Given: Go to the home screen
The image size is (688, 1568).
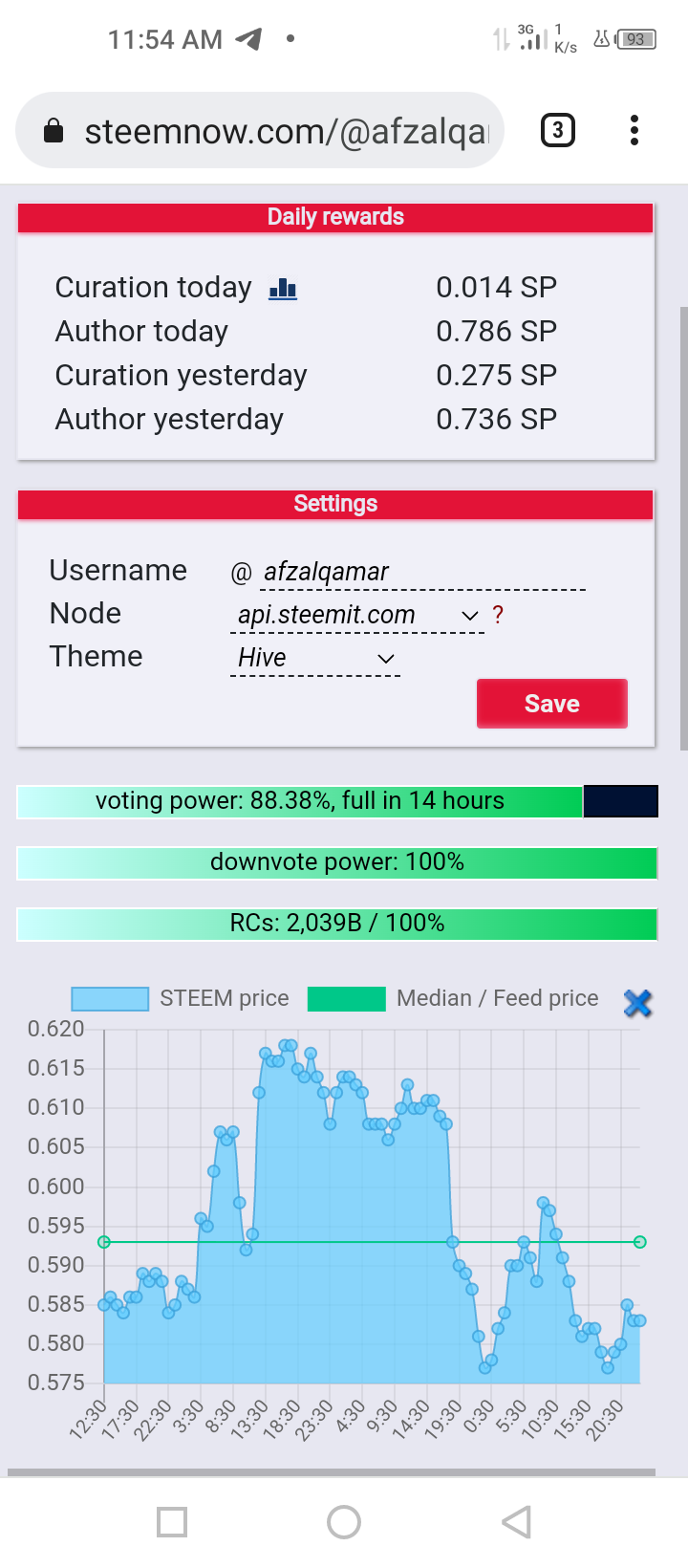Looking at the screenshot, I should (x=344, y=1521).
